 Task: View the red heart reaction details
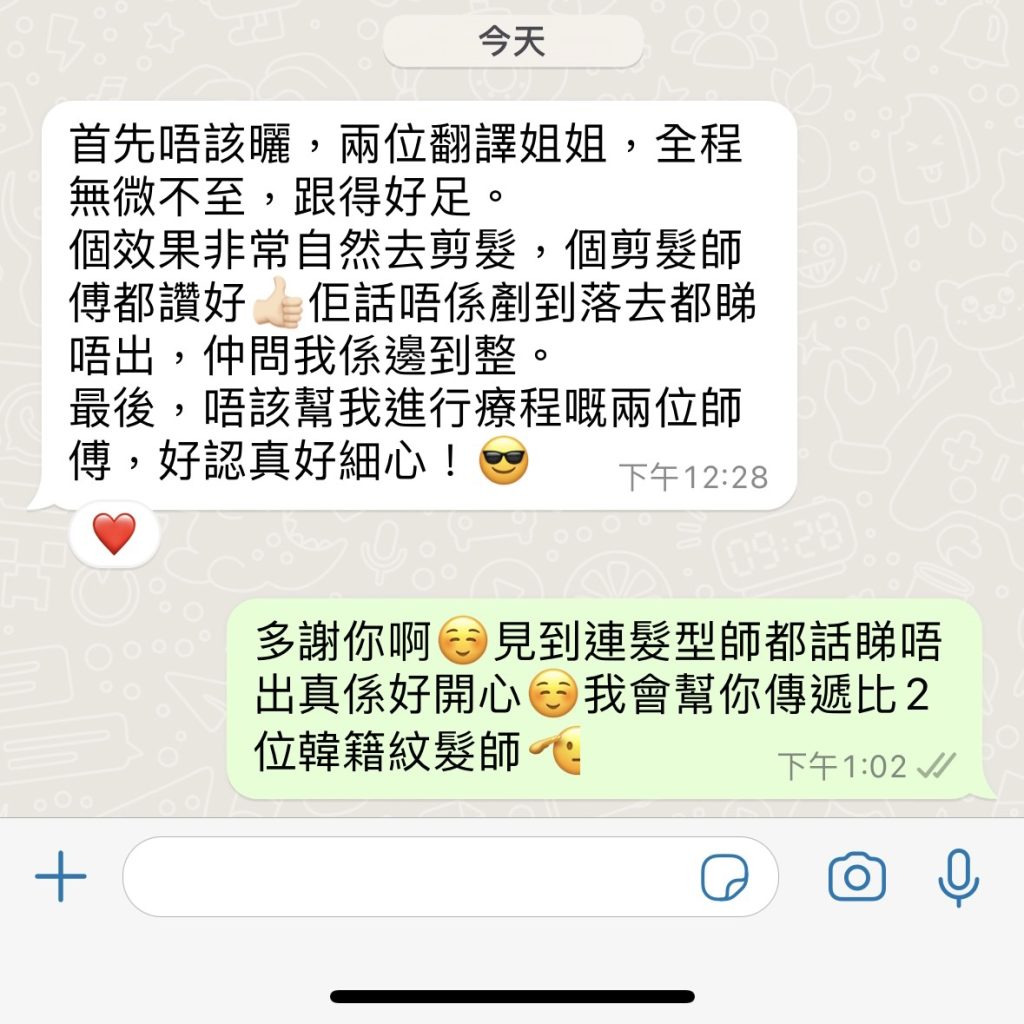coord(114,535)
